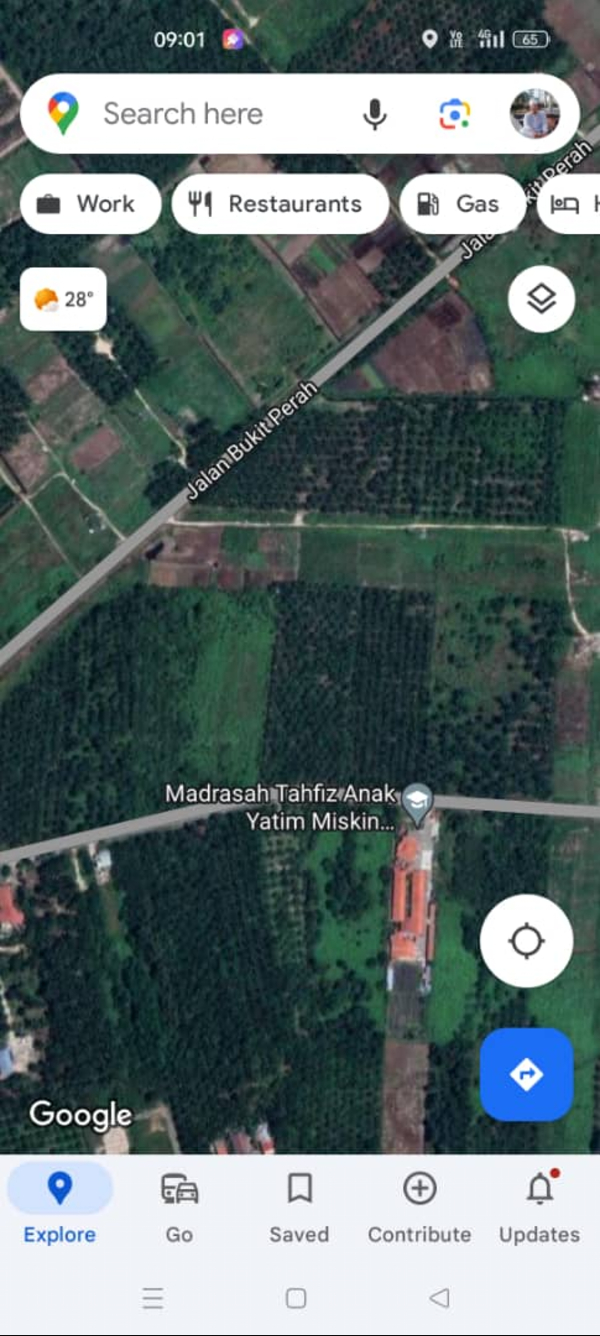This screenshot has height=1336, width=600.
Task: Open the Saved tab
Action: (x=299, y=1207)
